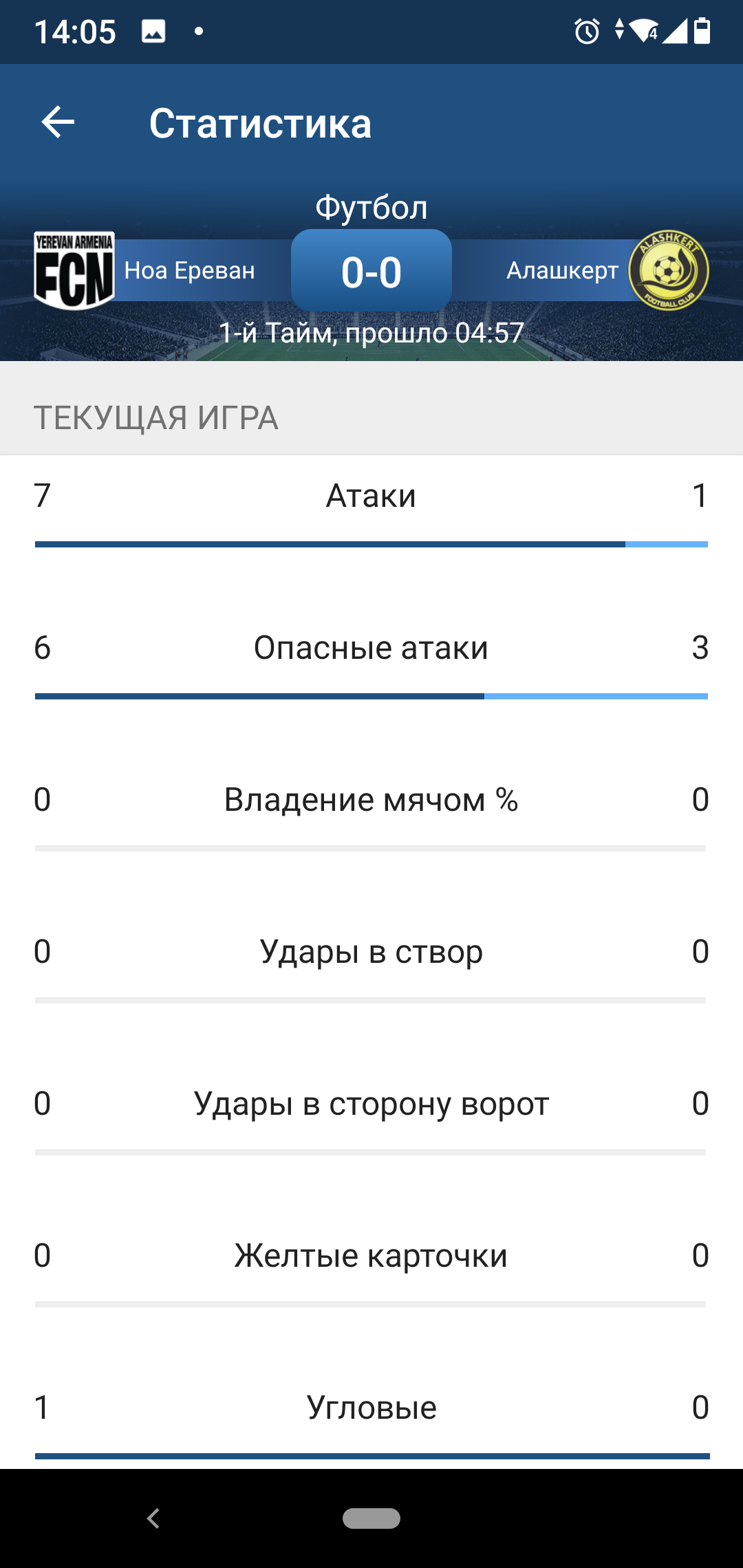This screenshot has width=743, height=1568.
Task: Tap the system home pill
Action: (x=371, y=1518)
